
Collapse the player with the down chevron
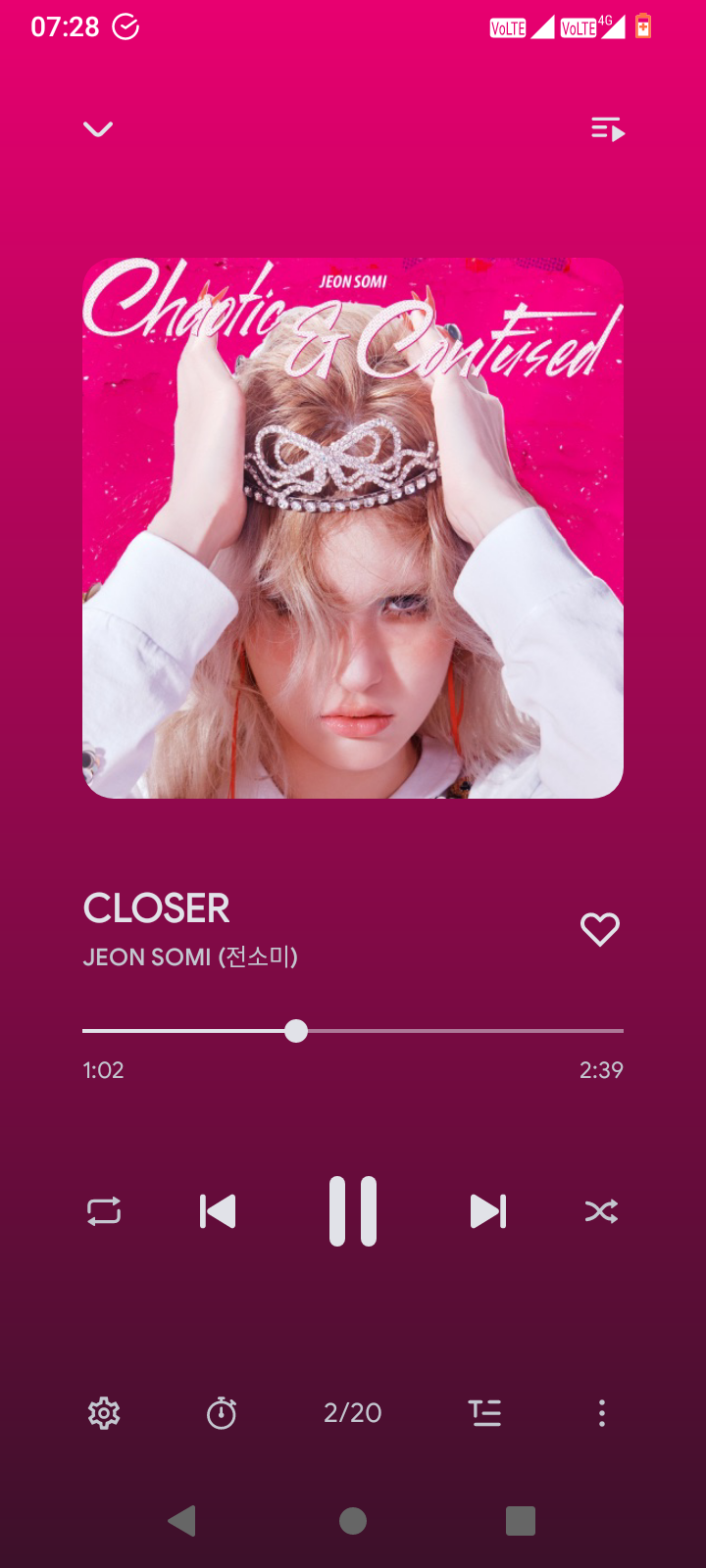[98, 129]
